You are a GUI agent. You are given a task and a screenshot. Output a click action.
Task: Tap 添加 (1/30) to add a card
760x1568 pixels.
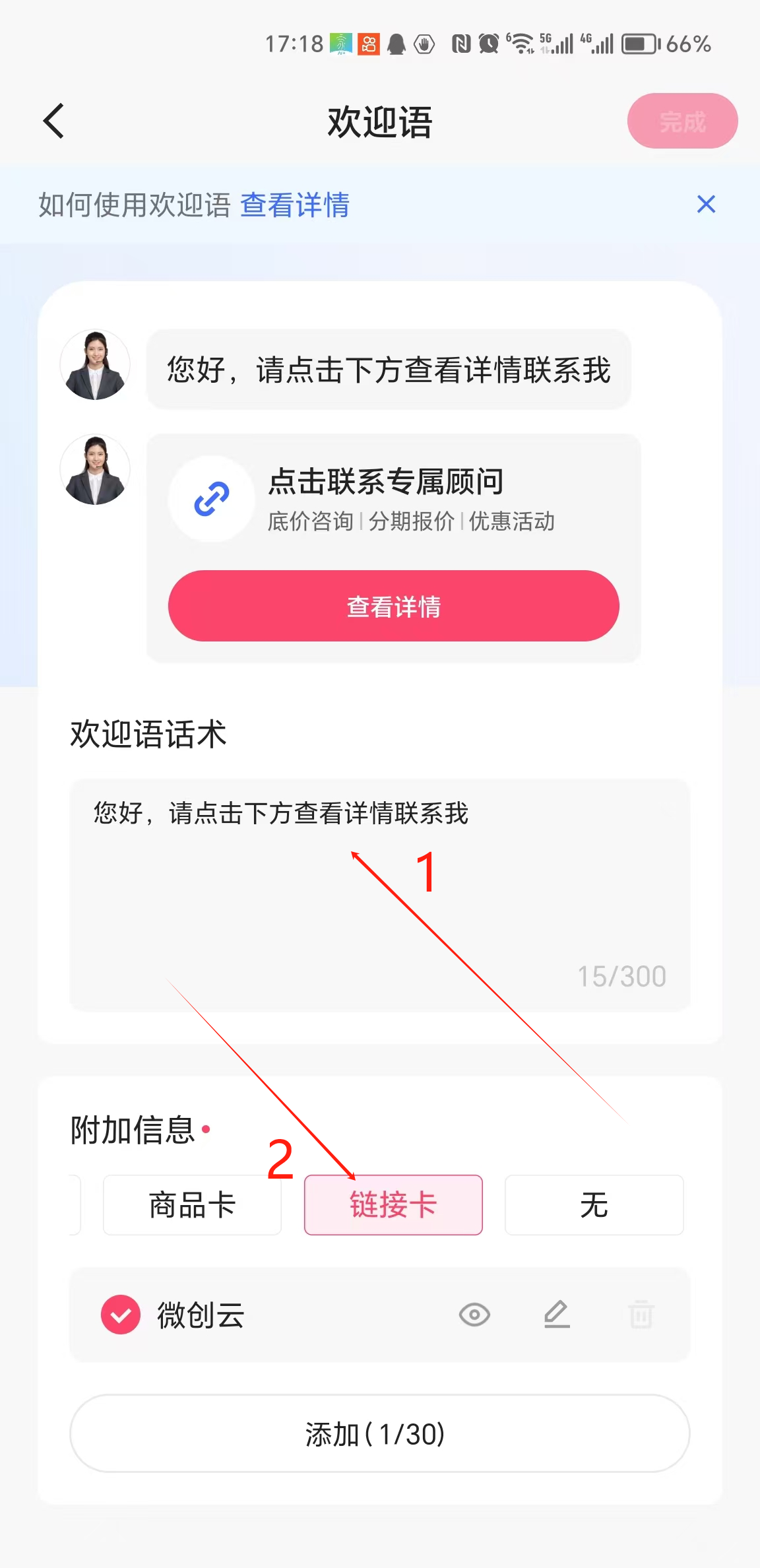click(x=379, y=1433)
